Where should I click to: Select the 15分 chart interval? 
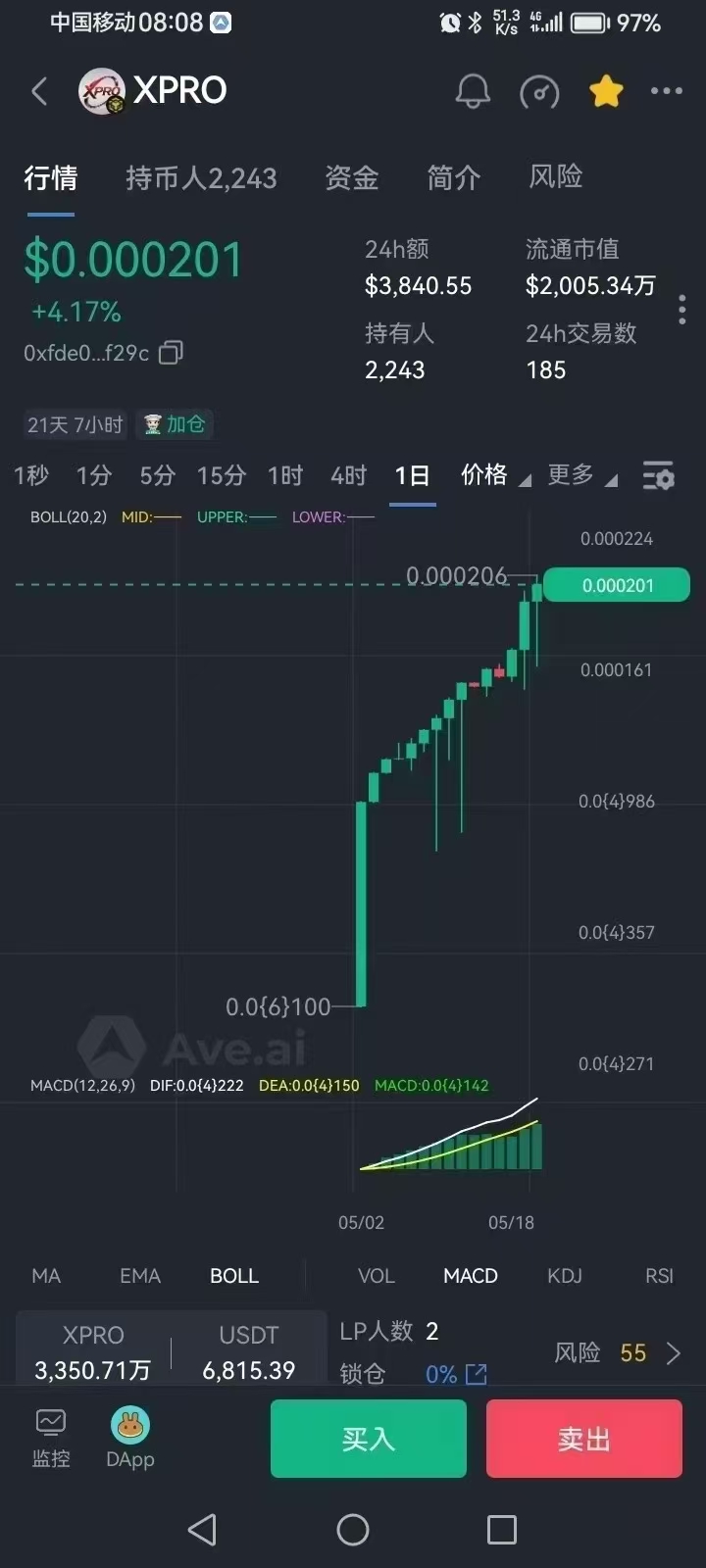221,476
